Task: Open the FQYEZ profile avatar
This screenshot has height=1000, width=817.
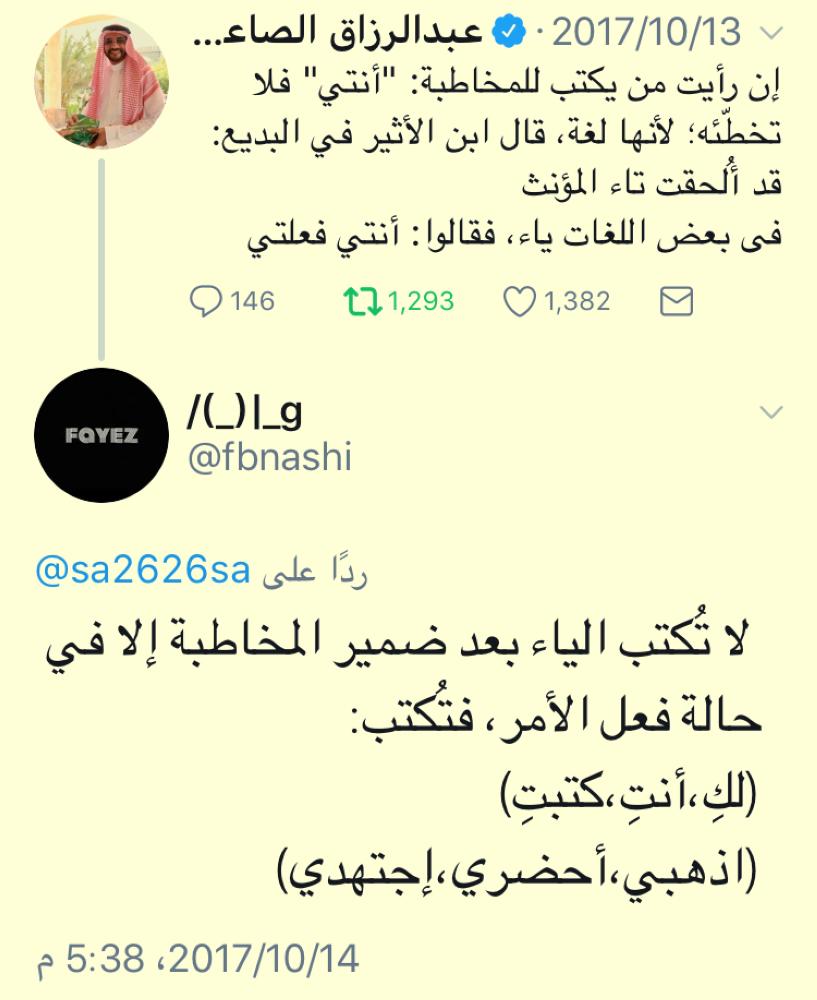Action: [x=101, y=434]
